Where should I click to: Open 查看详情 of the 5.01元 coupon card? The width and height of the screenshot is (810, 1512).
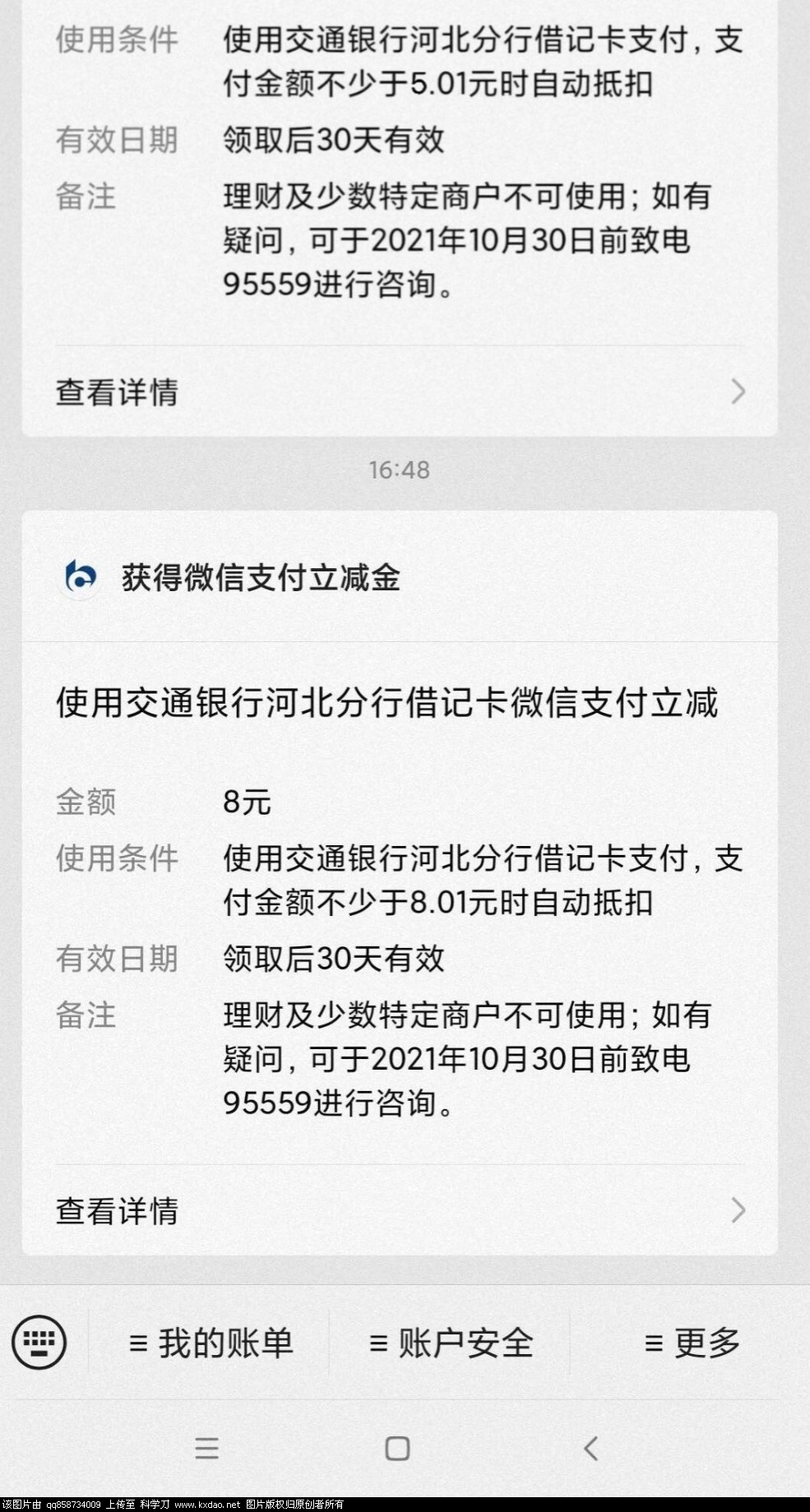[x=400, y=391]
